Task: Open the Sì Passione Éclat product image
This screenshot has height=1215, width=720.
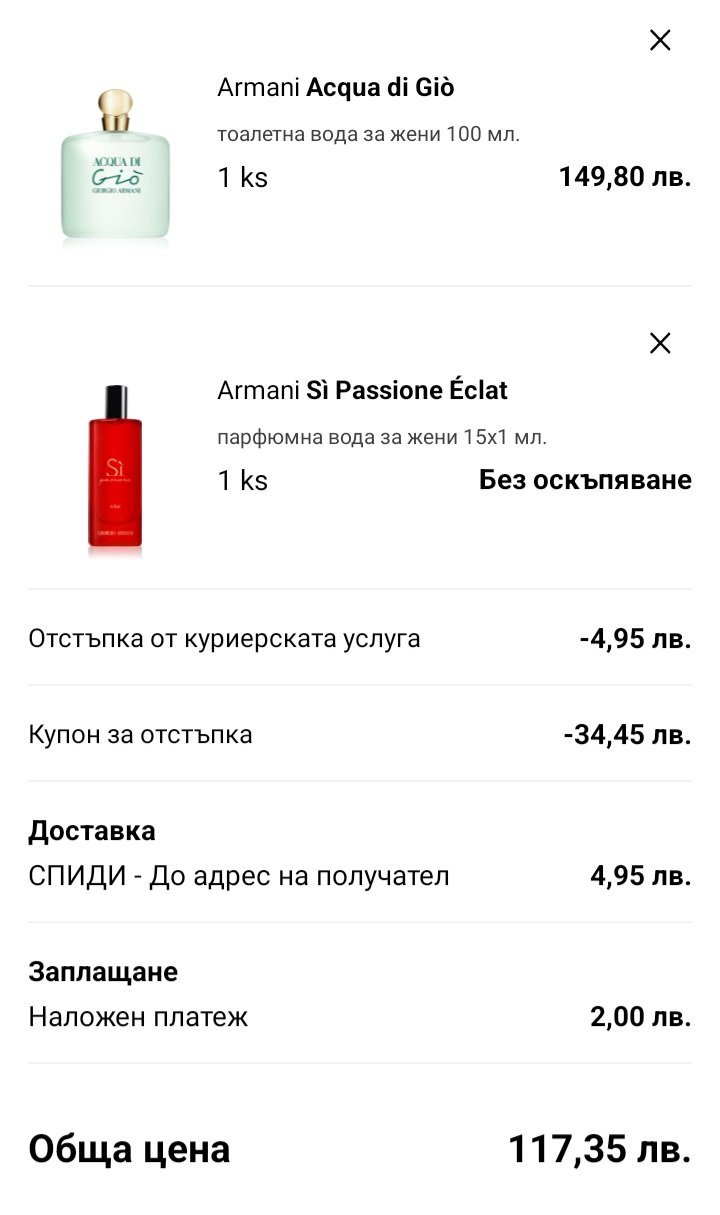Action: pyautogui.click(x=115, y=468)
